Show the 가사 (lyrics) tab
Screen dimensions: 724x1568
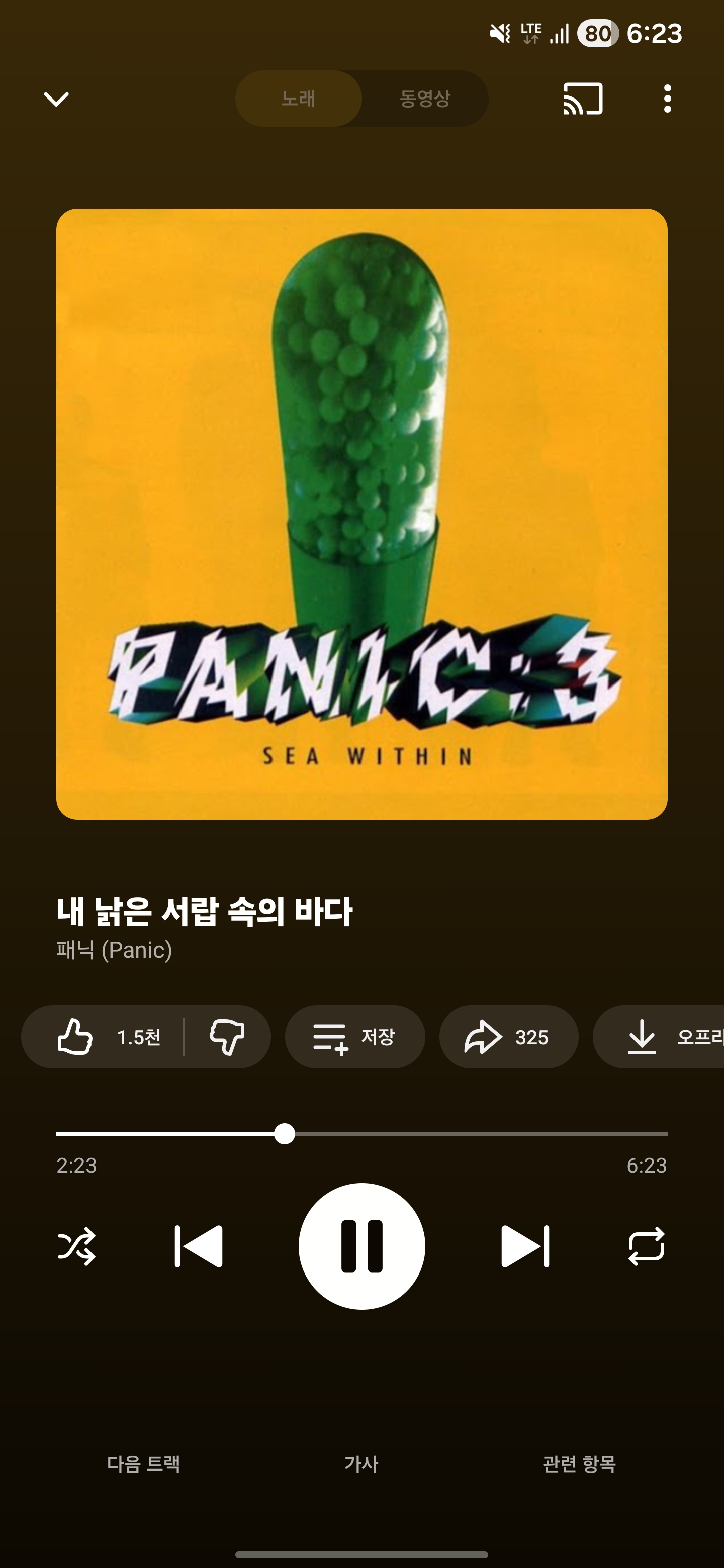(x=361, y=1463)
